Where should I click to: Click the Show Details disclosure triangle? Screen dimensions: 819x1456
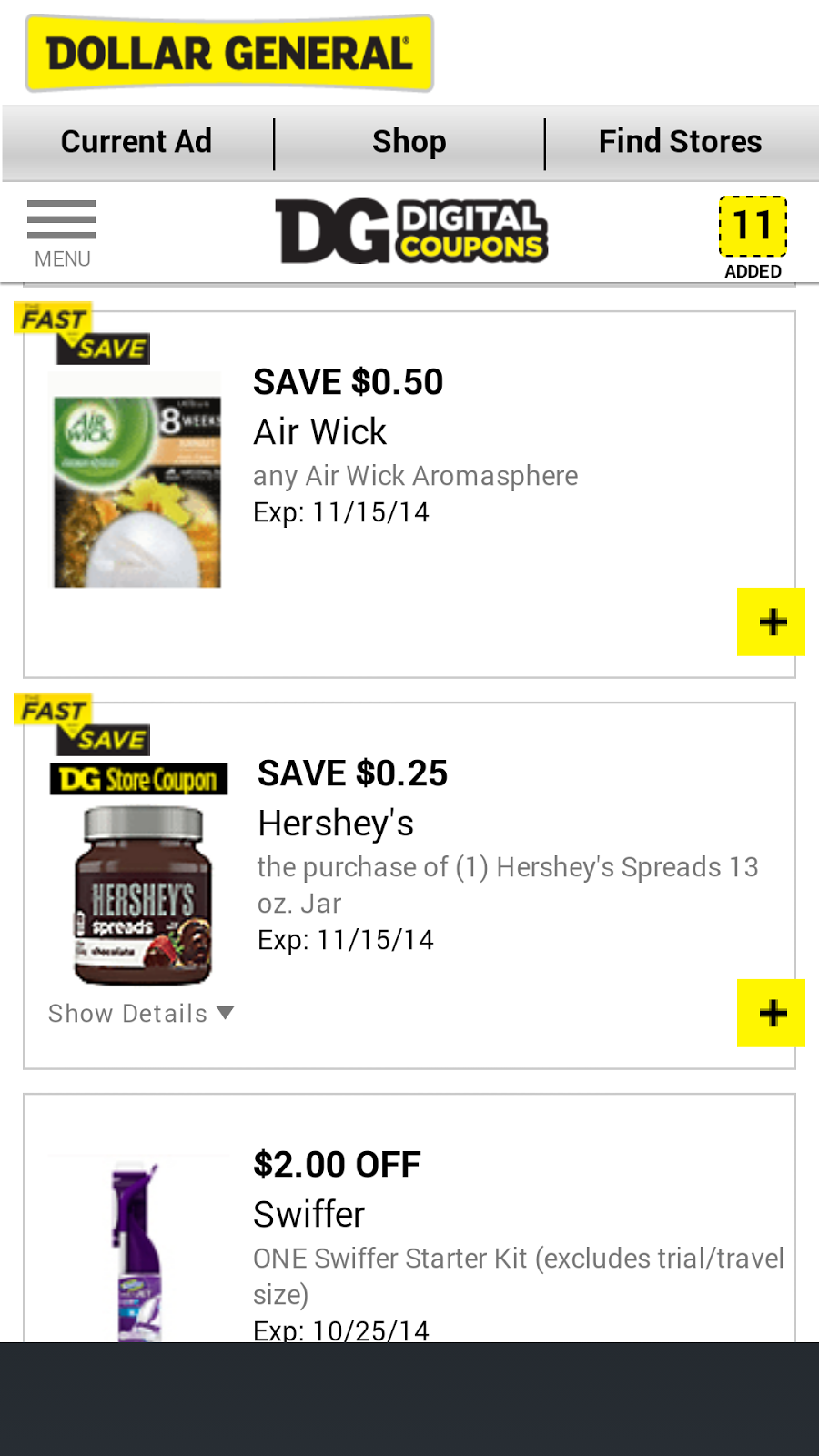pos(225,1012)
